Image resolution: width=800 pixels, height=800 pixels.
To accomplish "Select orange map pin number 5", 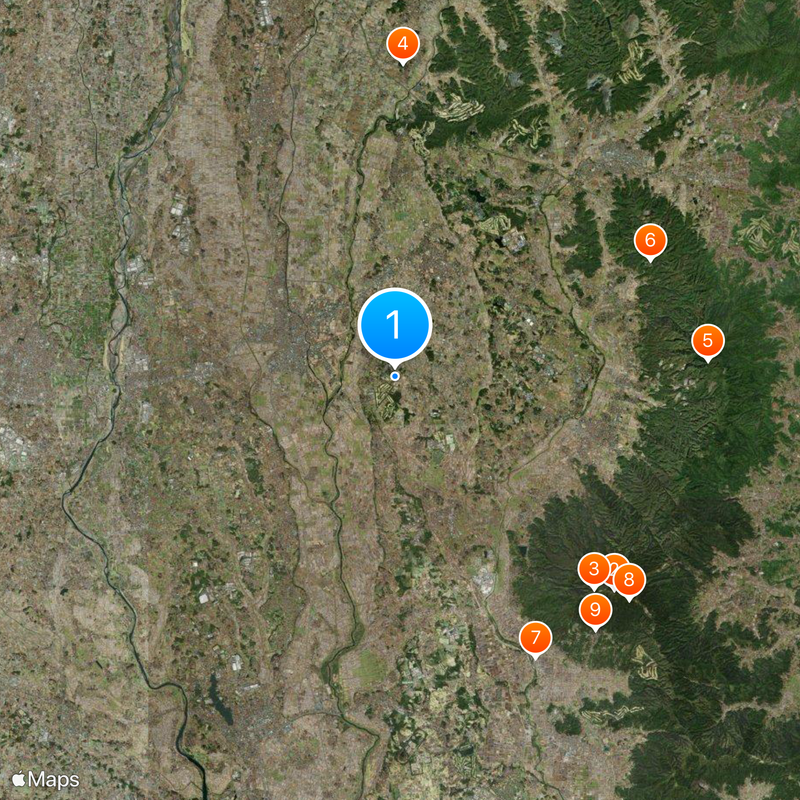I will click(708, 341).
